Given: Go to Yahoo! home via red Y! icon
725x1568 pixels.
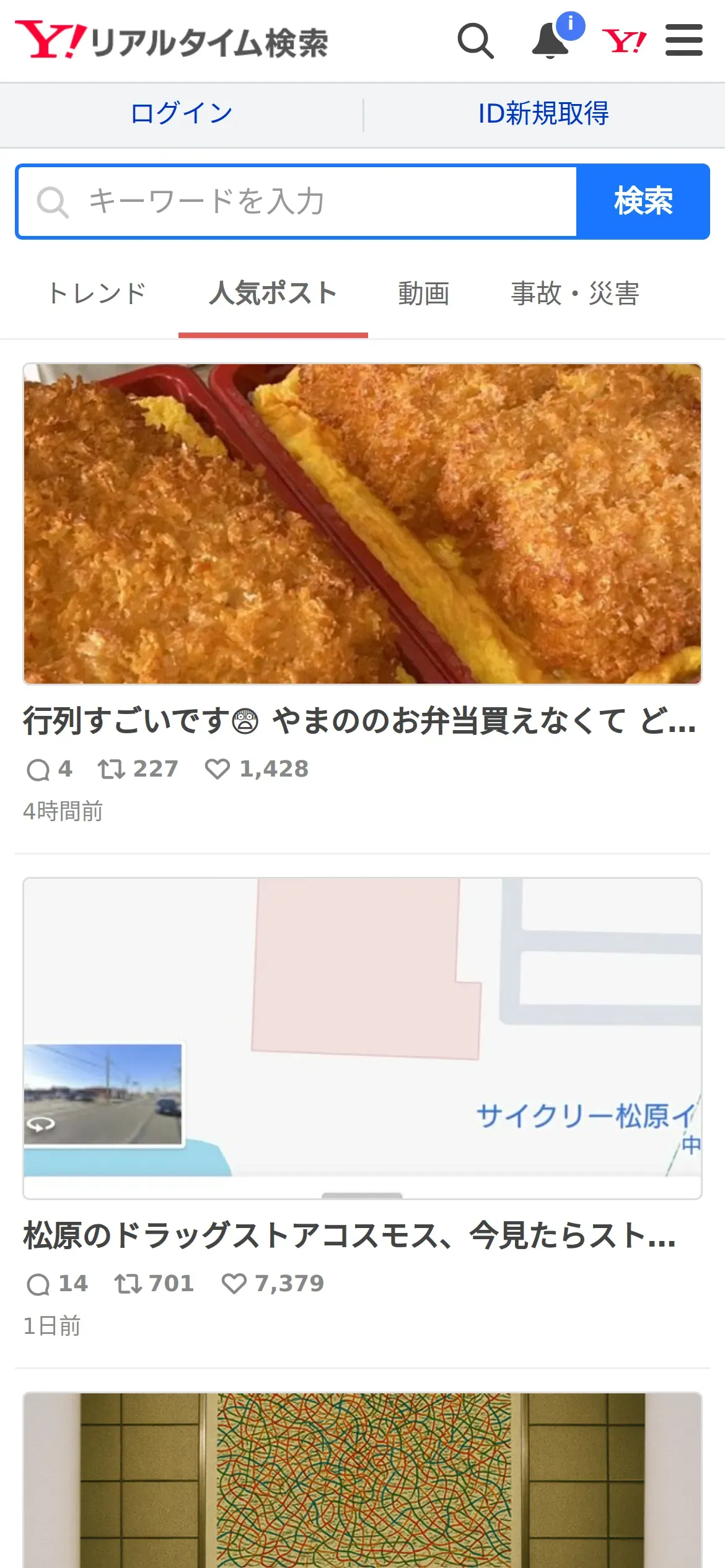Looking at the screenshot, I should (x=624, y=41).
